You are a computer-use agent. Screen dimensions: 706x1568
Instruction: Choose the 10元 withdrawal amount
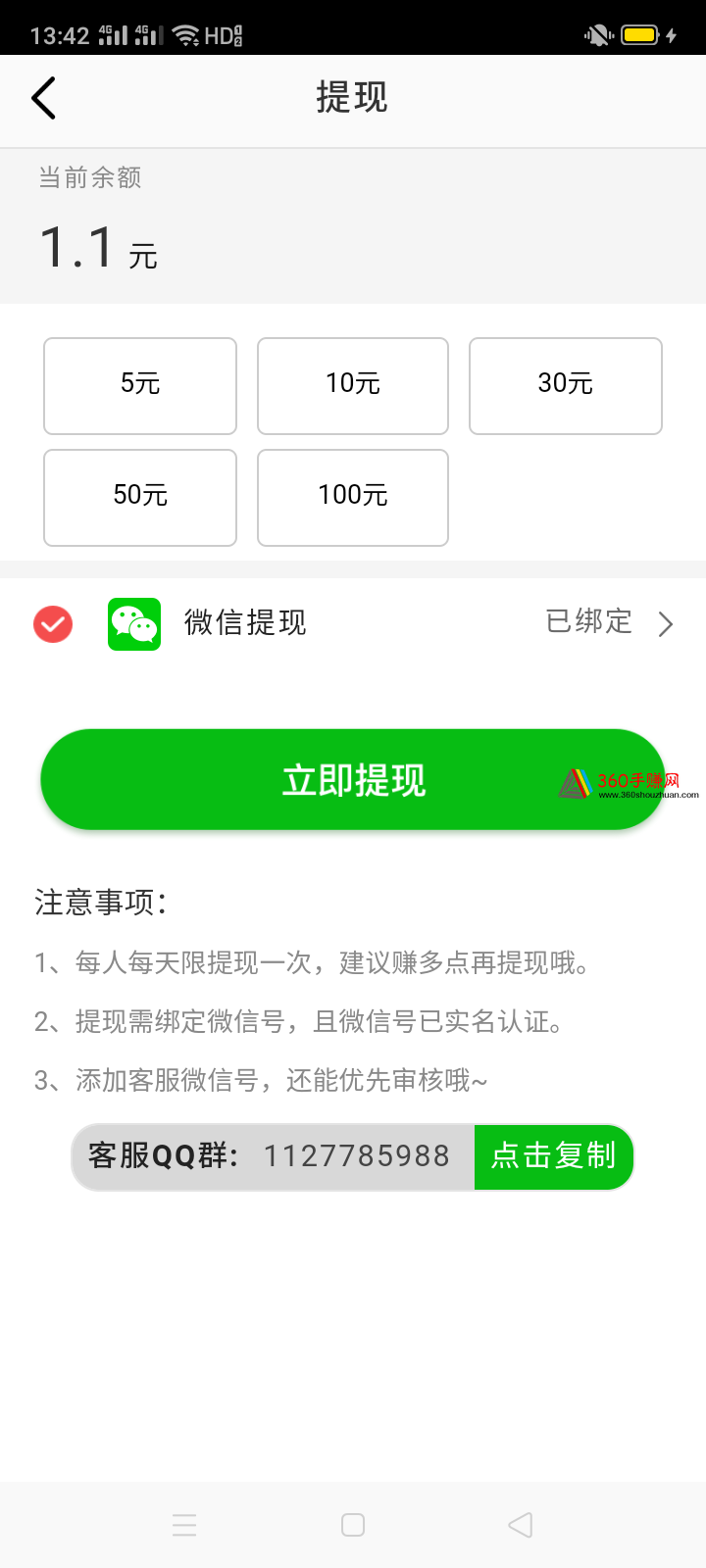point(353,386)
